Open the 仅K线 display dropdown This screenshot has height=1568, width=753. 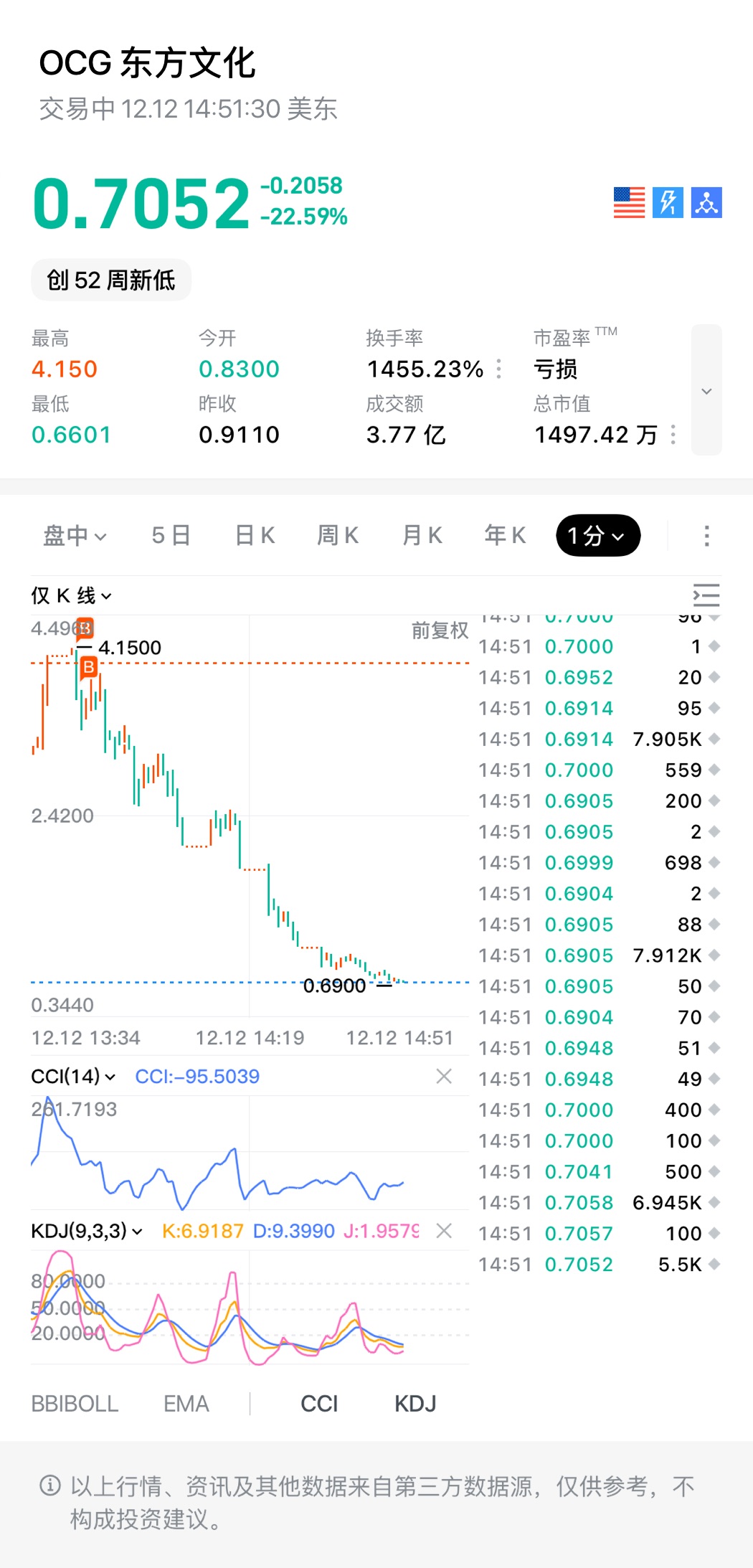tap(71, 595)
